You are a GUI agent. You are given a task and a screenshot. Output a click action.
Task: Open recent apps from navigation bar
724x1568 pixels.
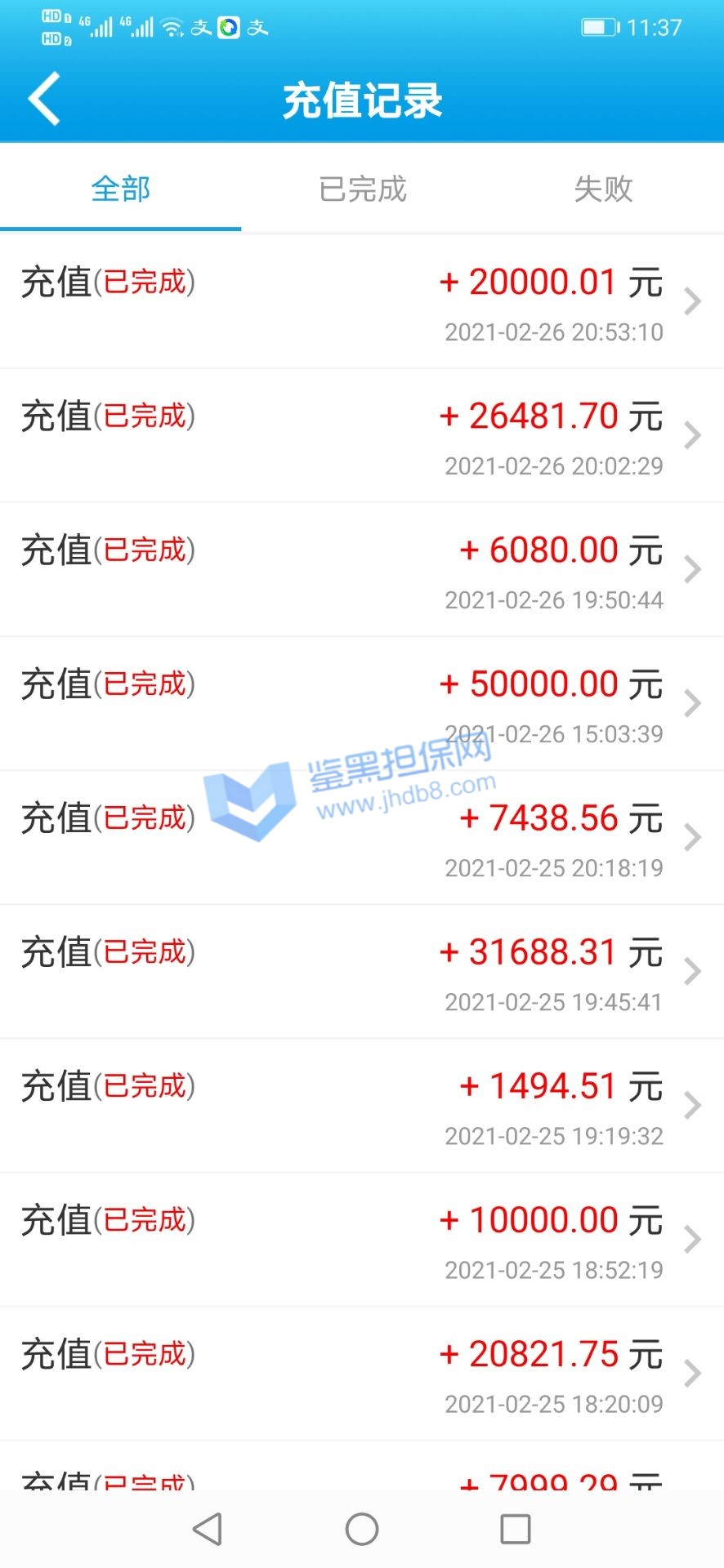point(515,1529)
